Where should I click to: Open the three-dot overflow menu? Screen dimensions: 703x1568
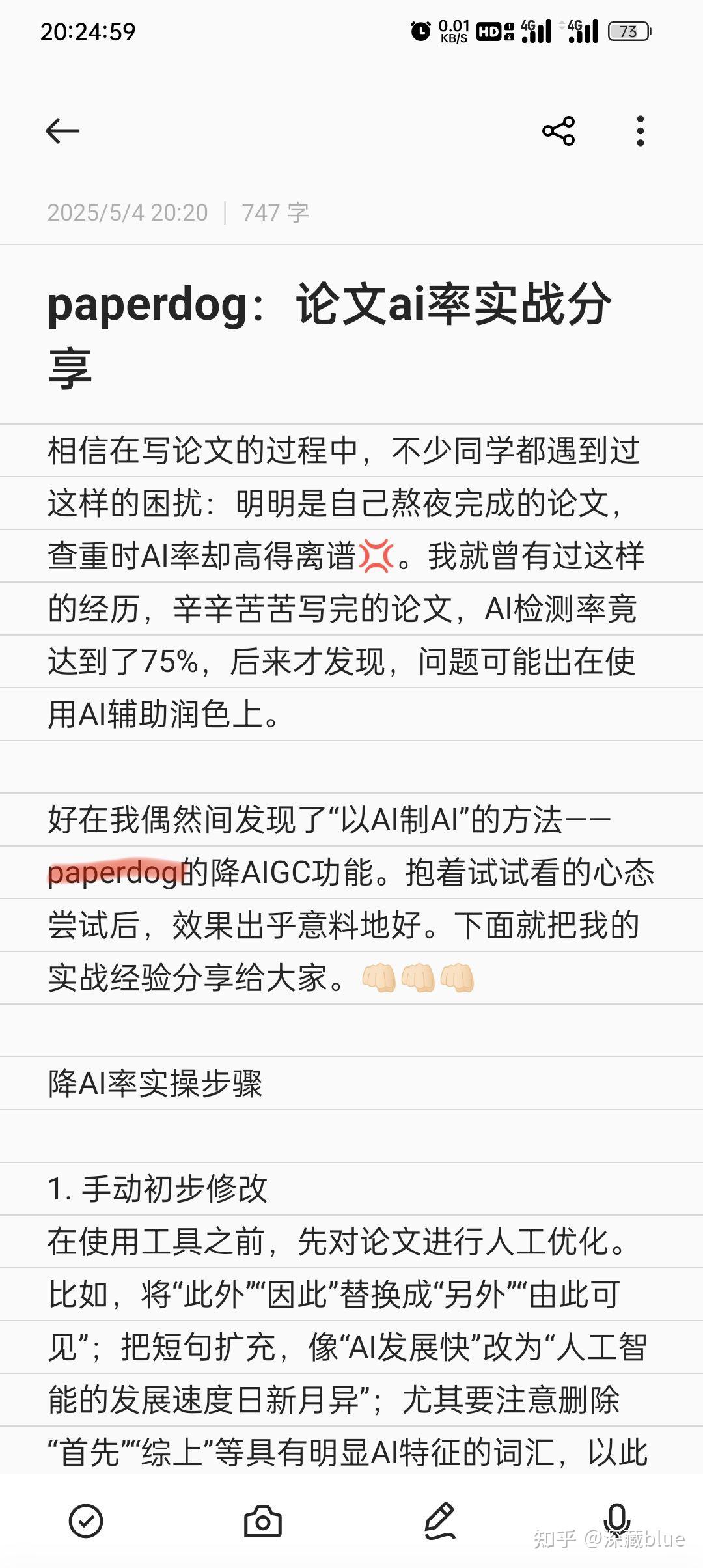coord(639,130)
